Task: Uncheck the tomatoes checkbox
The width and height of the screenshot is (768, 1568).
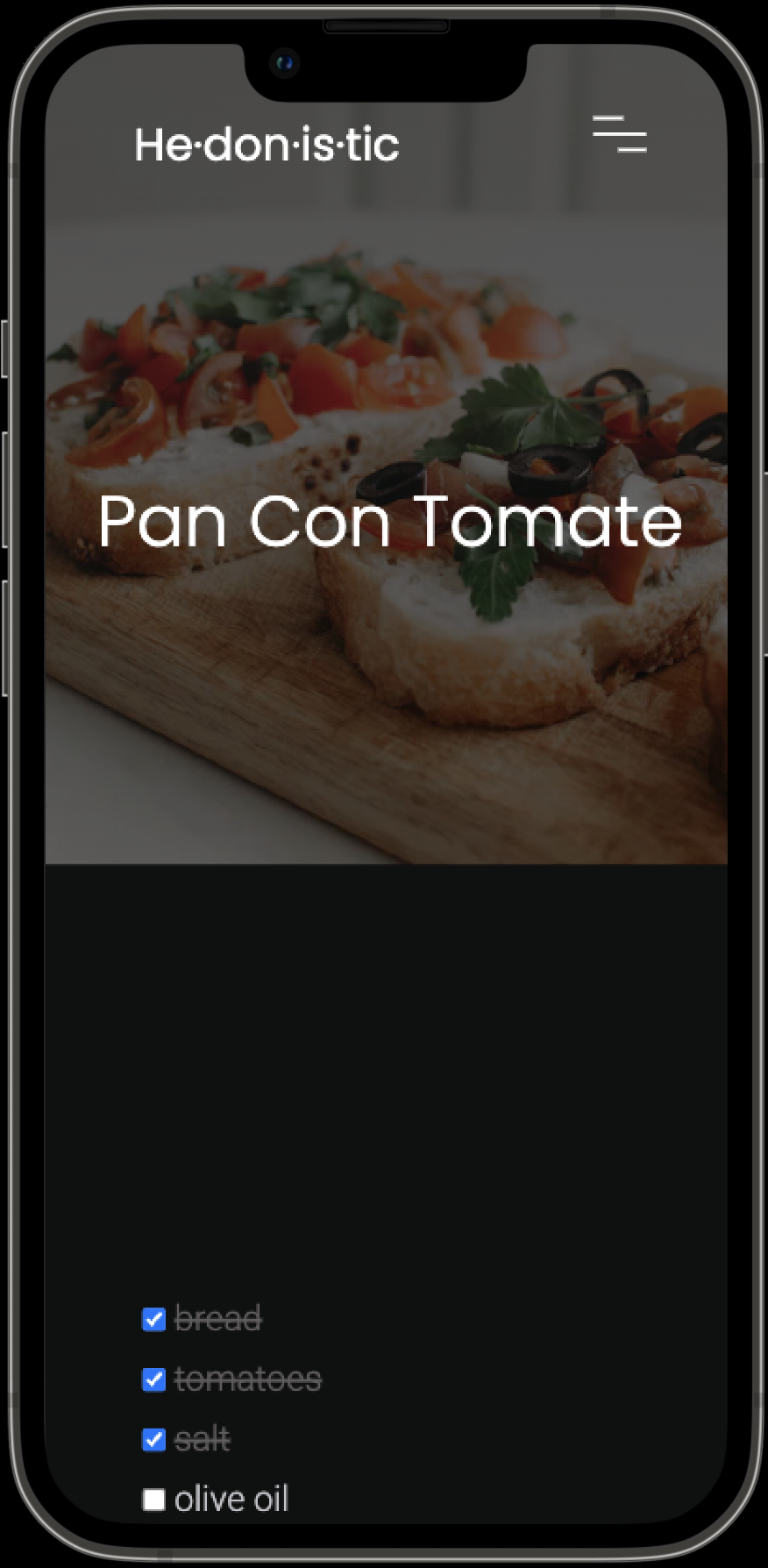Action: (x=154, y=1379)
